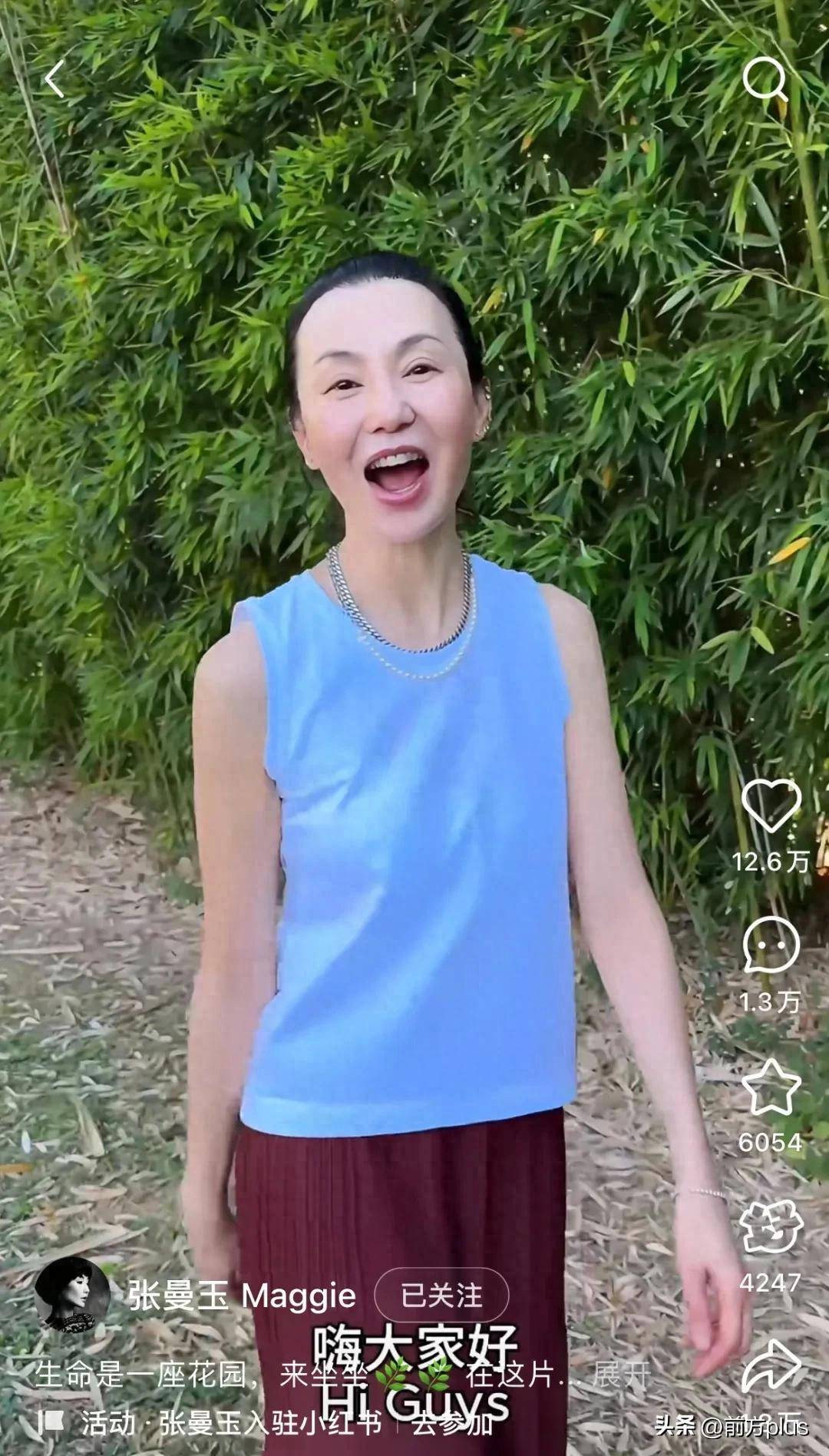Tap the back arrow to exit video
The width and height of the screenshot is (829, 1456).
pyautogui.click(x=55, y=80)
